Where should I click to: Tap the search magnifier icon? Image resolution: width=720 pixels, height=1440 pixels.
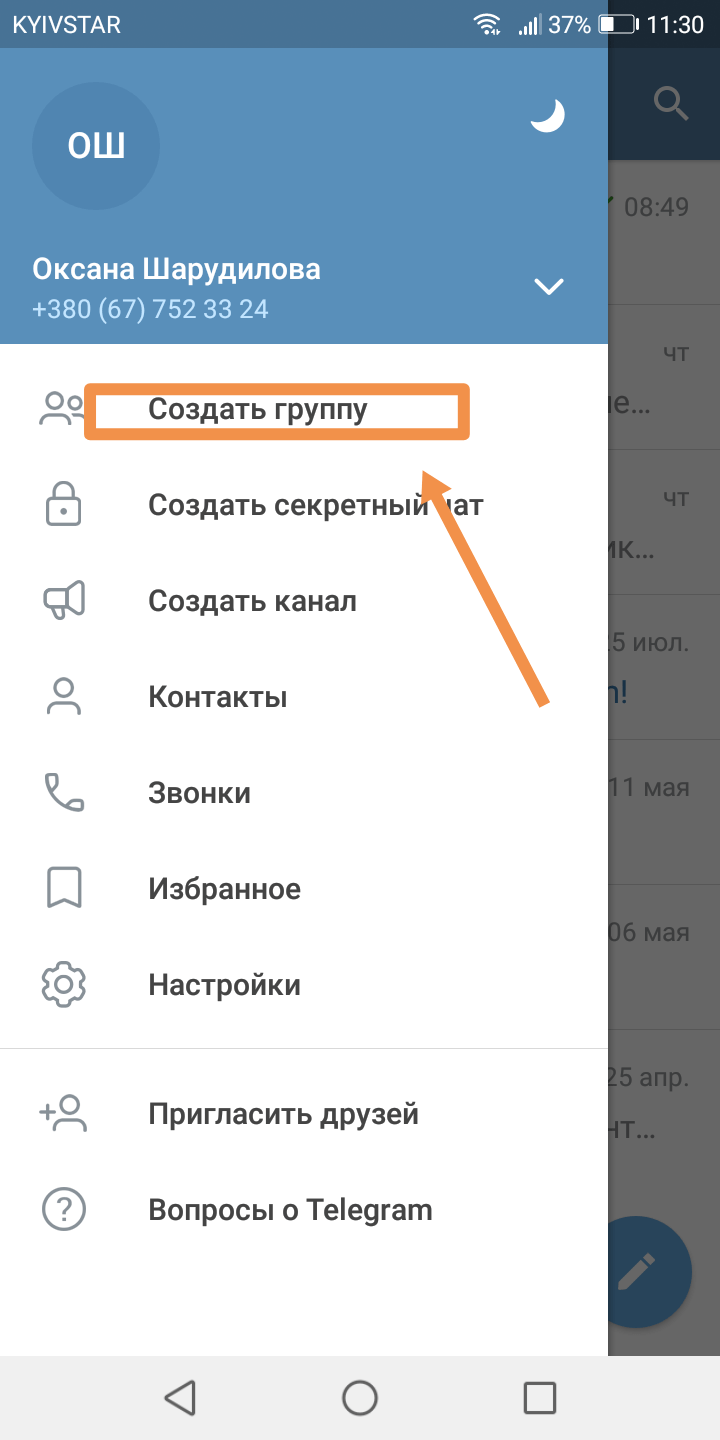point(671,103)
